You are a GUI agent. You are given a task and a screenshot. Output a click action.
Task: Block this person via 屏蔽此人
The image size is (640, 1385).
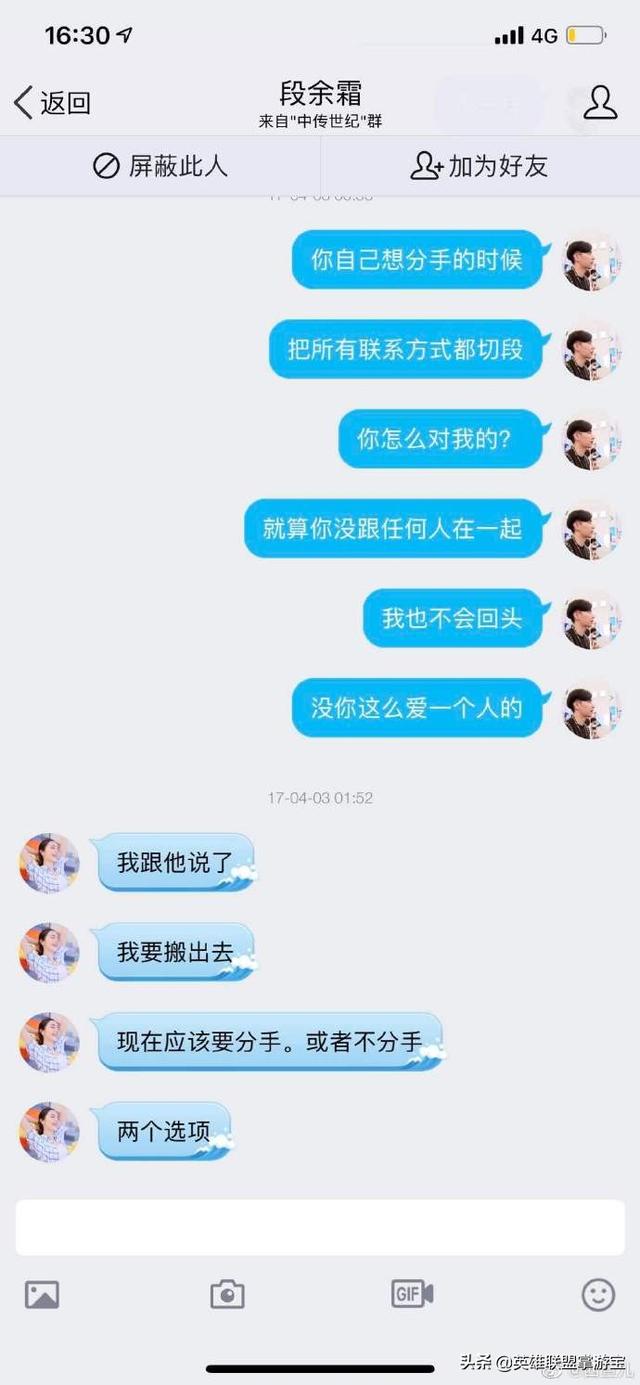coord(160,166)
